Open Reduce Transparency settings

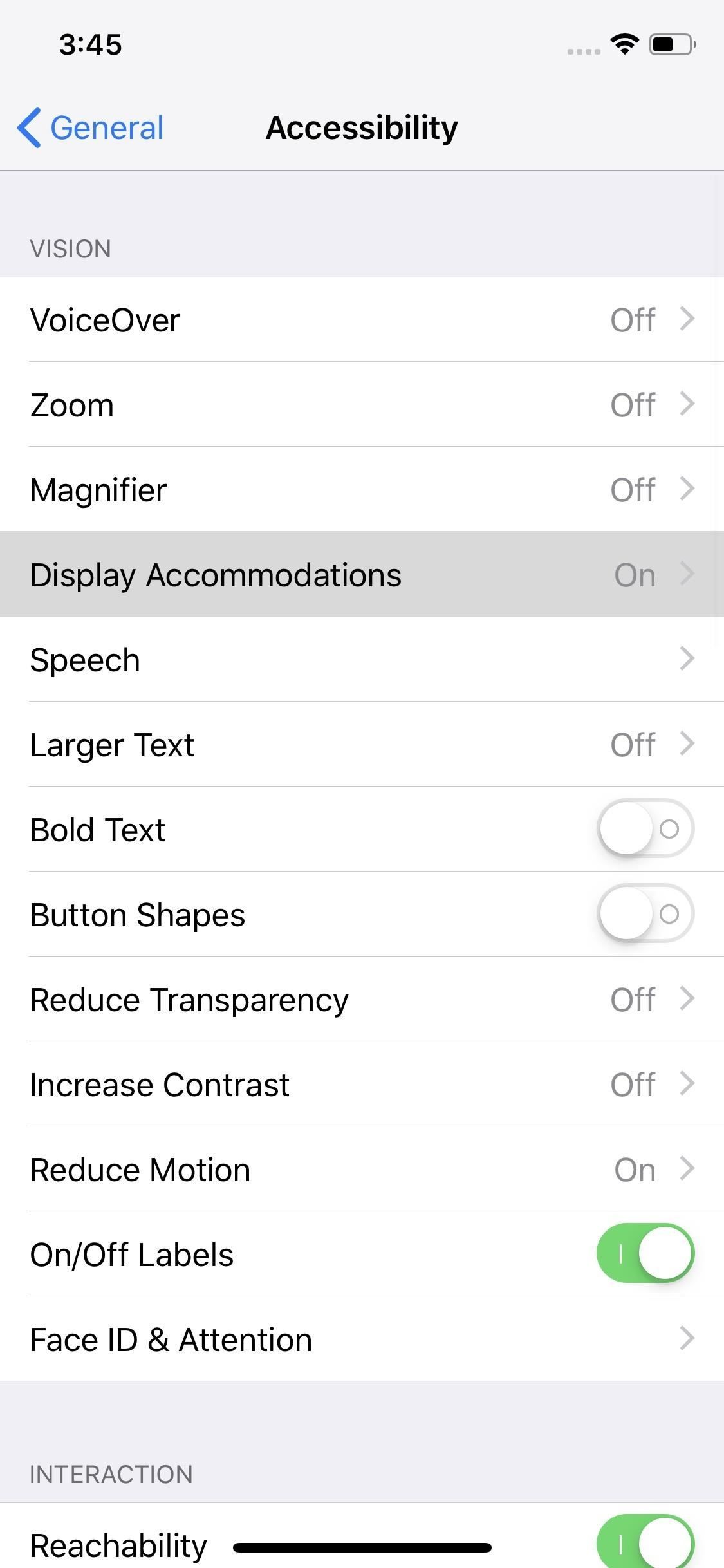[x=362, y=1000]
